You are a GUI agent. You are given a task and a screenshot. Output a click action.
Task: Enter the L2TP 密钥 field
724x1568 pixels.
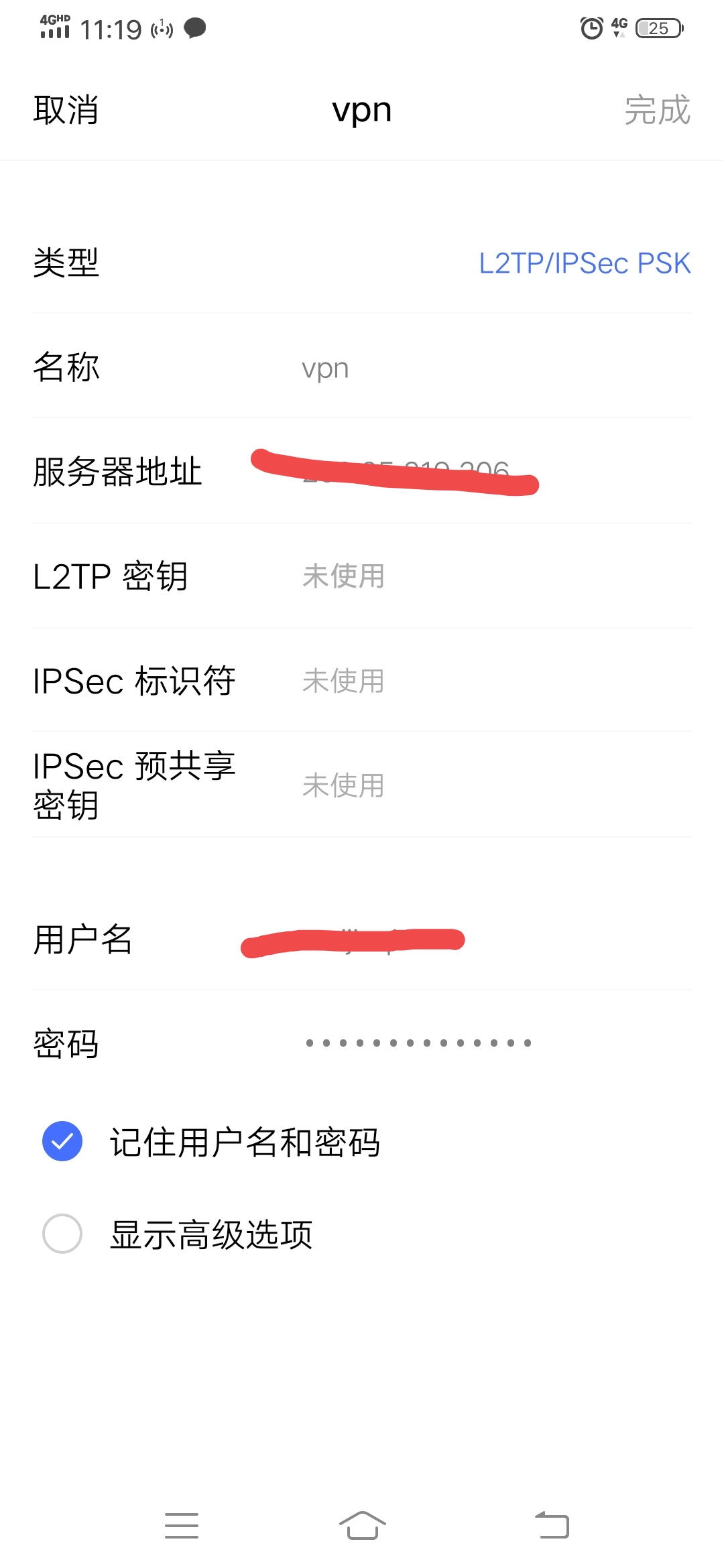[x=469, y=576]
